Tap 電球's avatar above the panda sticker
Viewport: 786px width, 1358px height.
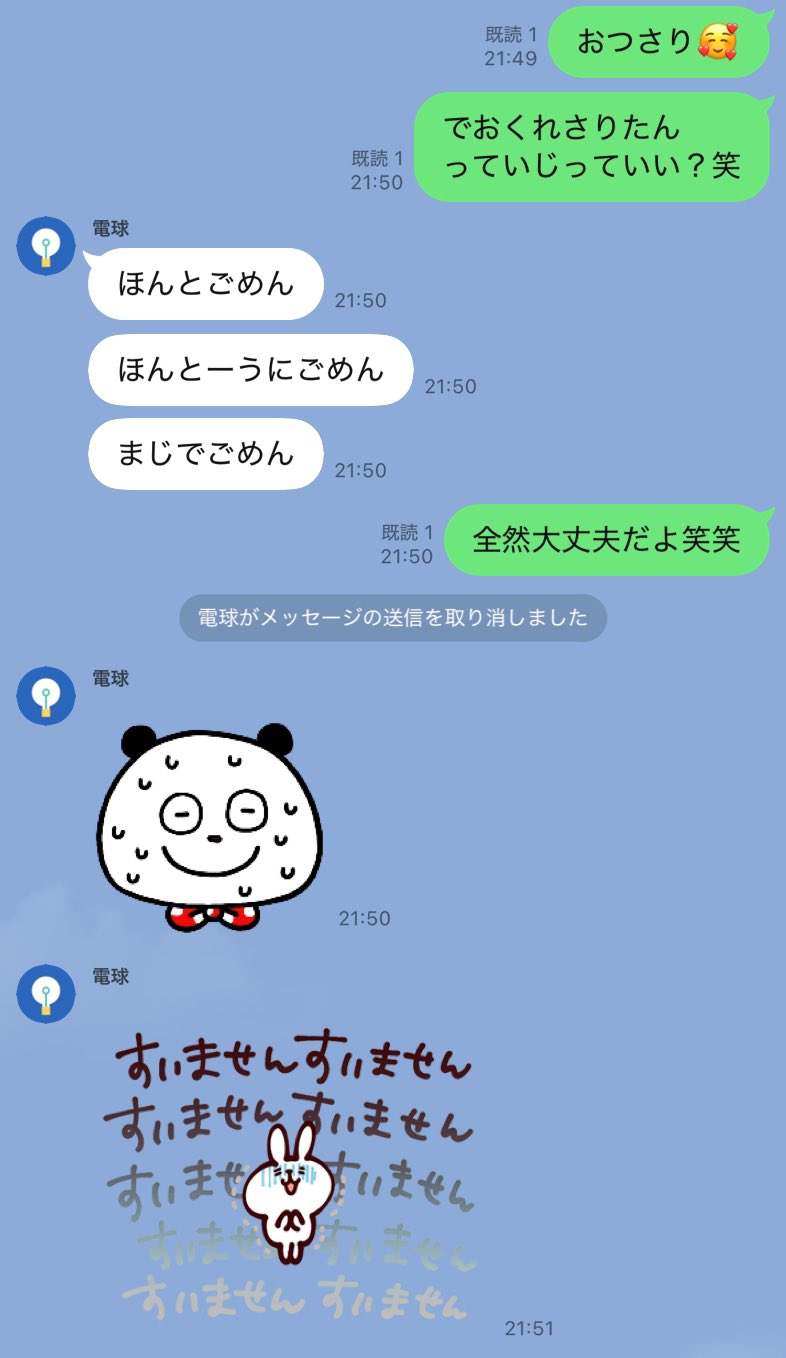pos(46,695)
